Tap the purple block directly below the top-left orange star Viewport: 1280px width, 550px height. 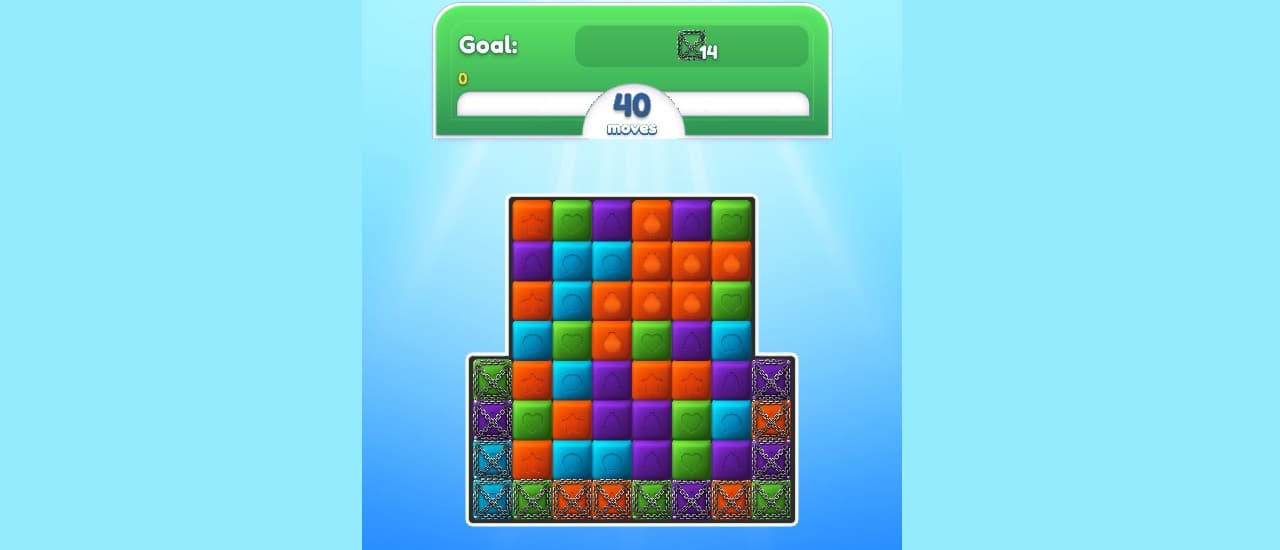tap(531, 259)
